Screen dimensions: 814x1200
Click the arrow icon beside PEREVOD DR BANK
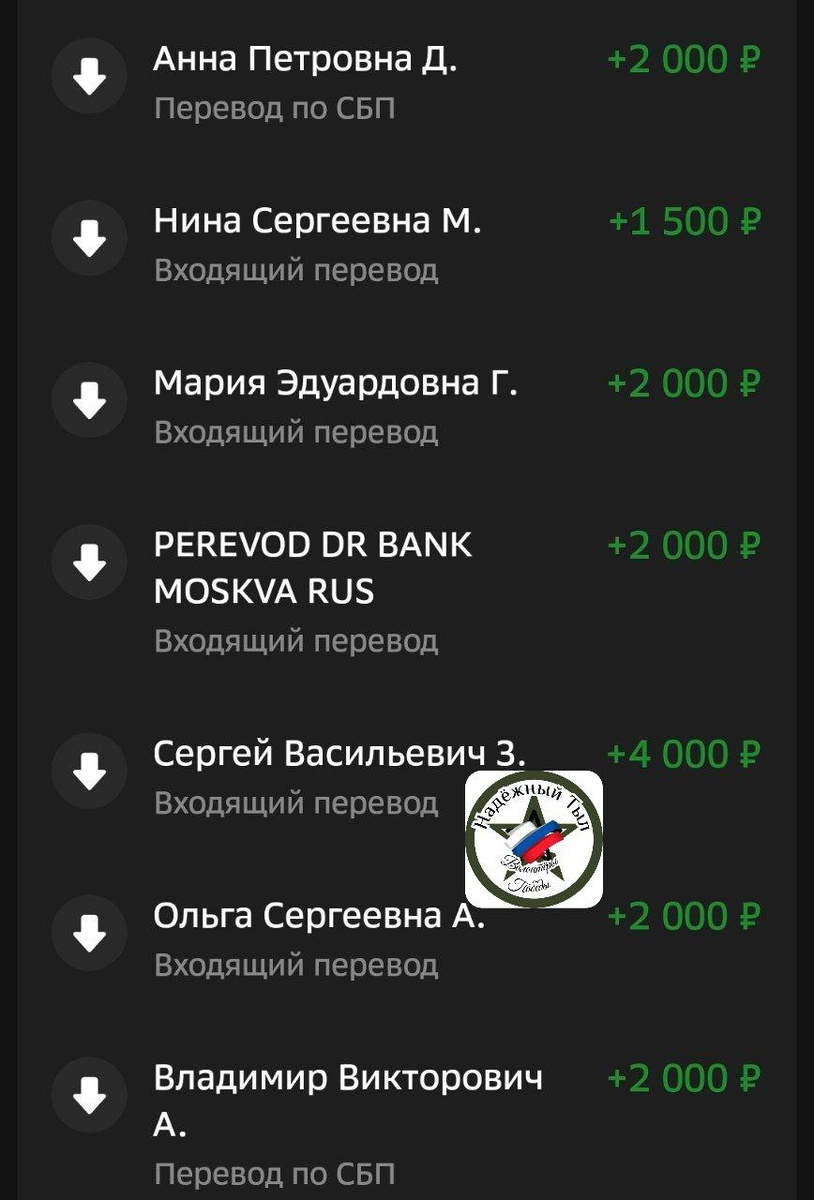pos(89,561)
